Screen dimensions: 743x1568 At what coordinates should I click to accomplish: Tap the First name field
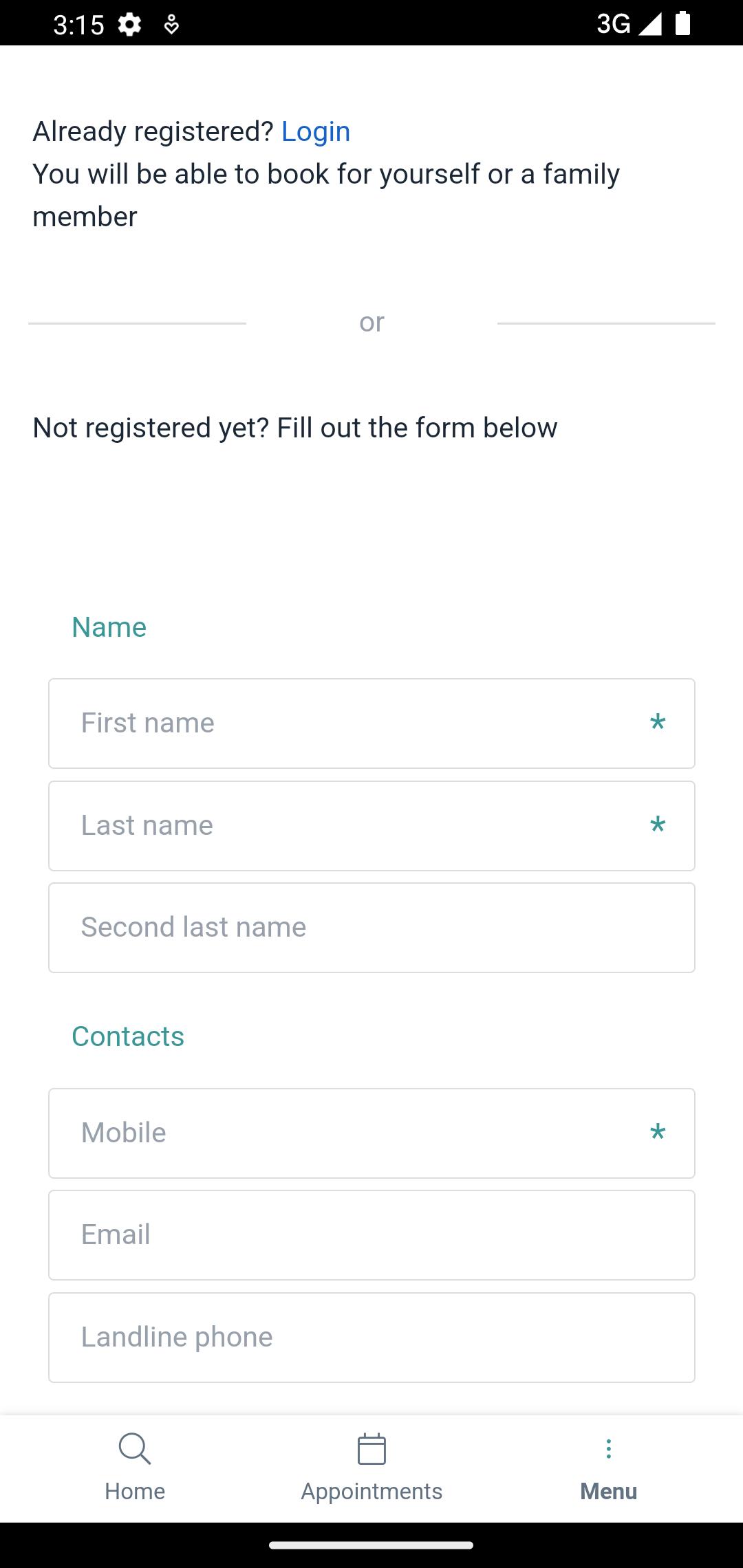pos(371,723)
